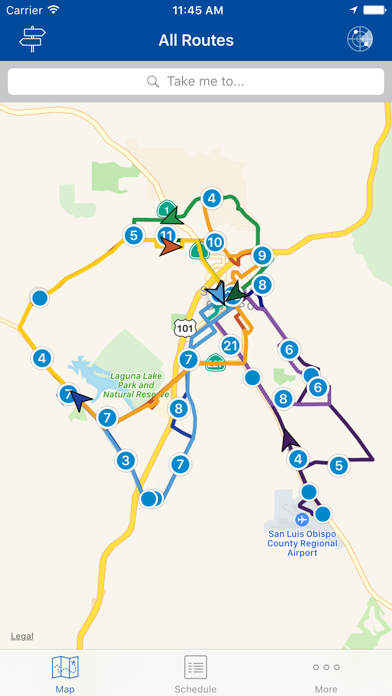392x696 pixels.
Task: Open the routes signpost icon
Action: [x=32, y=39]
